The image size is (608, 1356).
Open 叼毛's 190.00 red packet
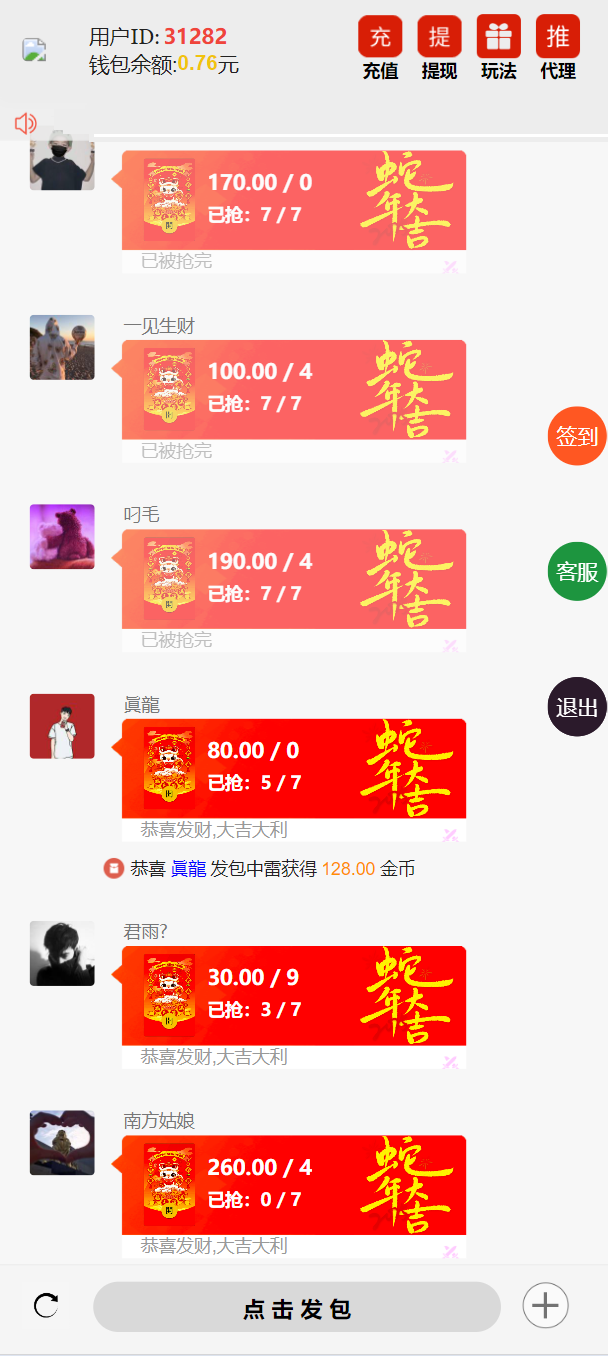(x=293, y=578)
